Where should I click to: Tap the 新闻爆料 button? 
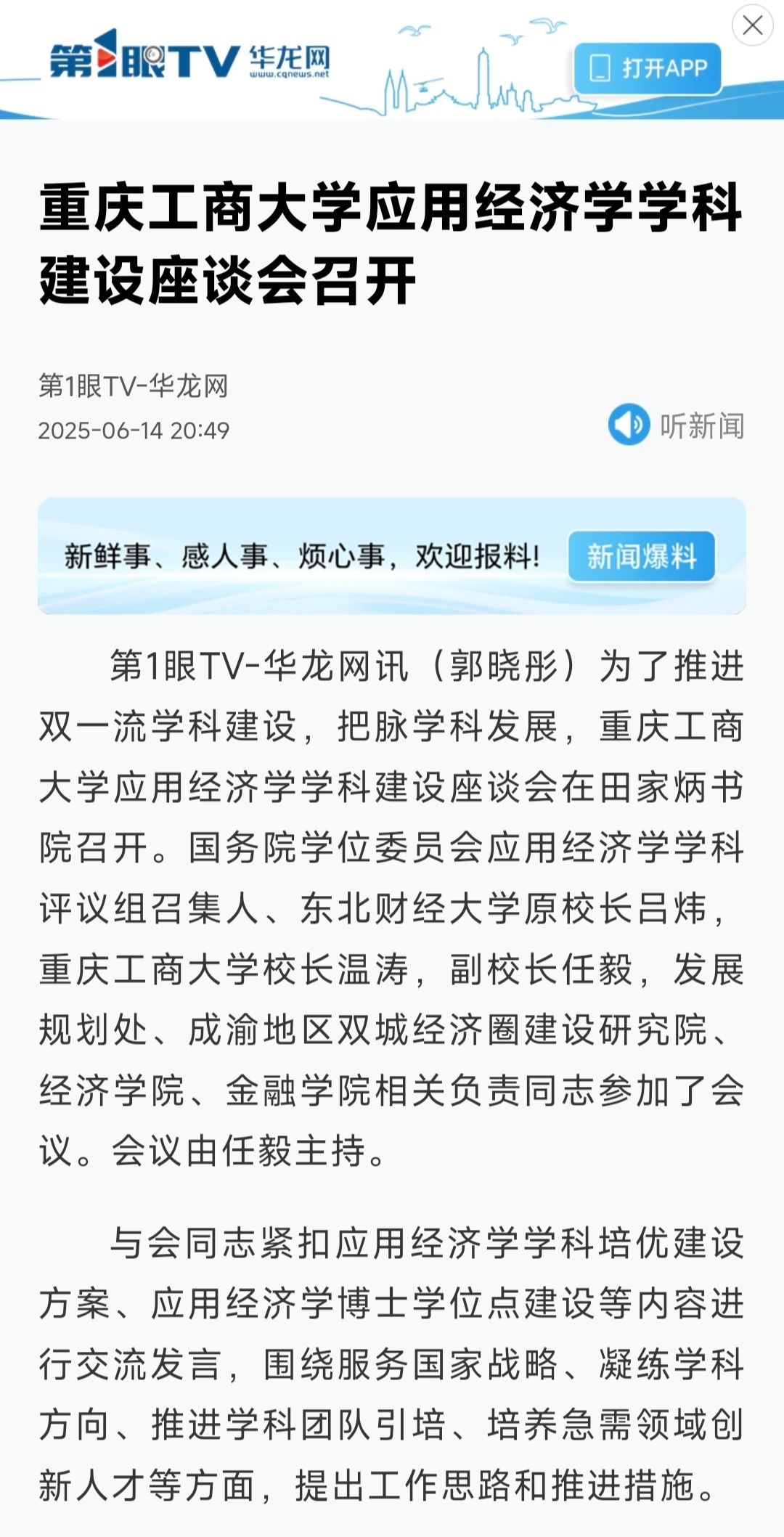tap(642, 557)
